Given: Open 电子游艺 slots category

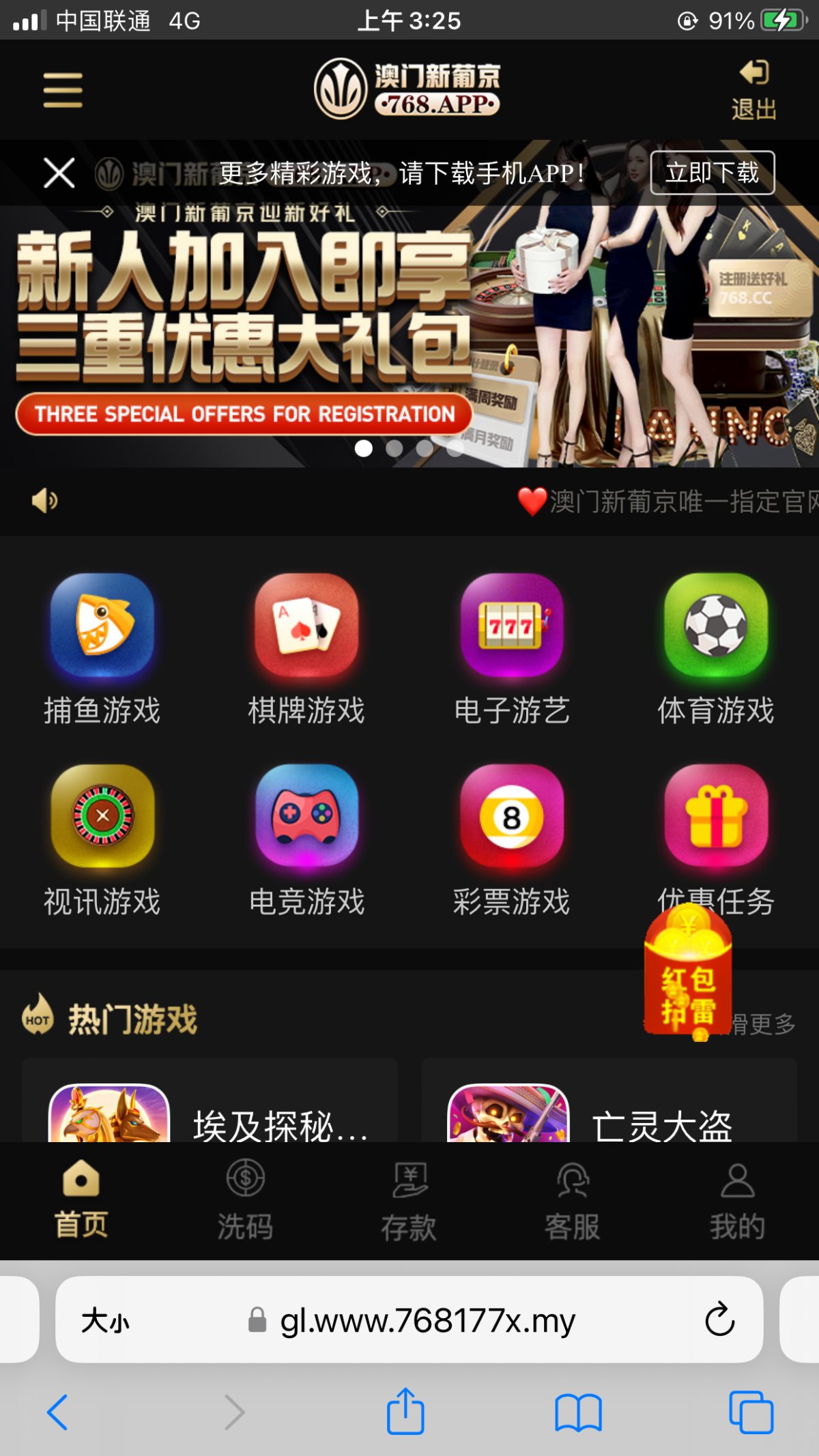Looking at the screenshot, I should [511, 648].
